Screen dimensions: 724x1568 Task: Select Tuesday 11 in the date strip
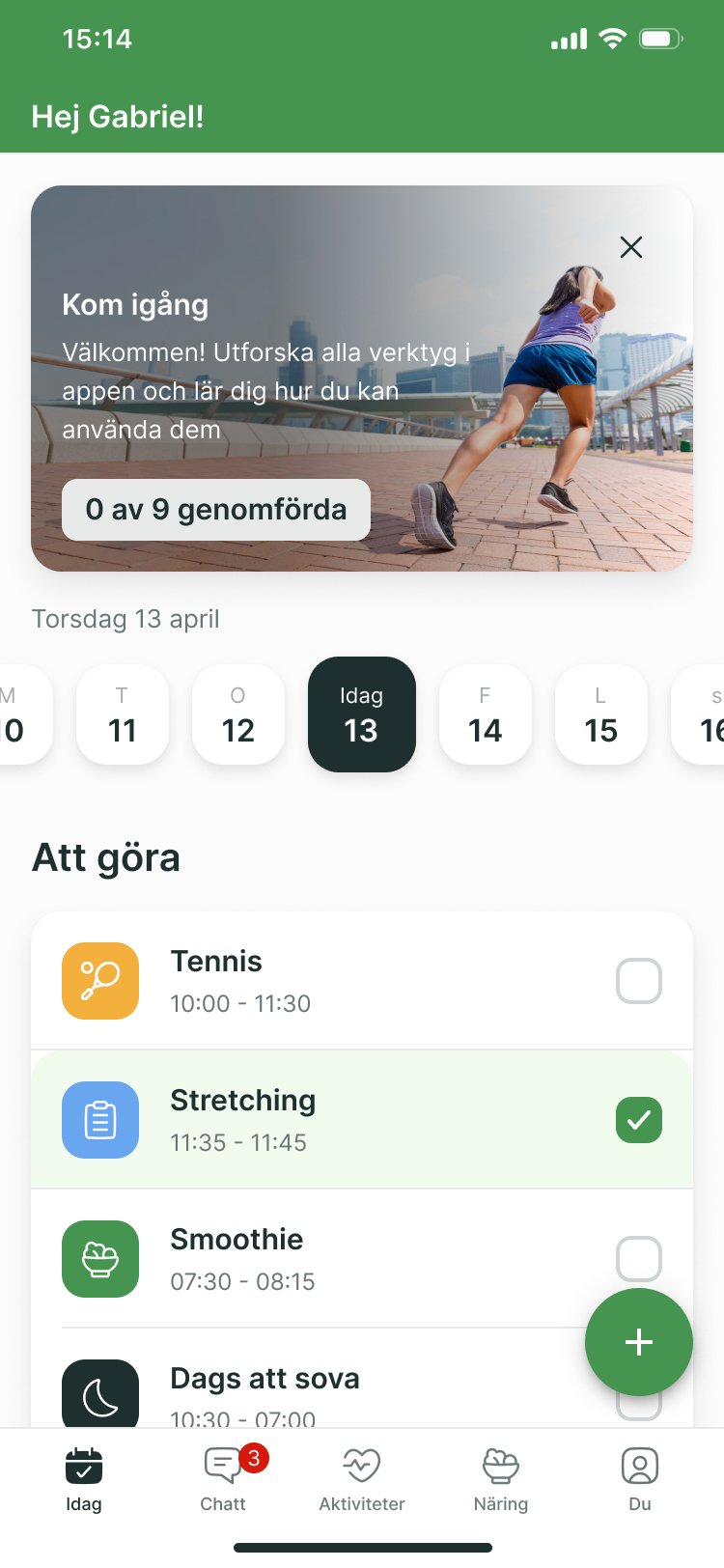pos(123,715)
